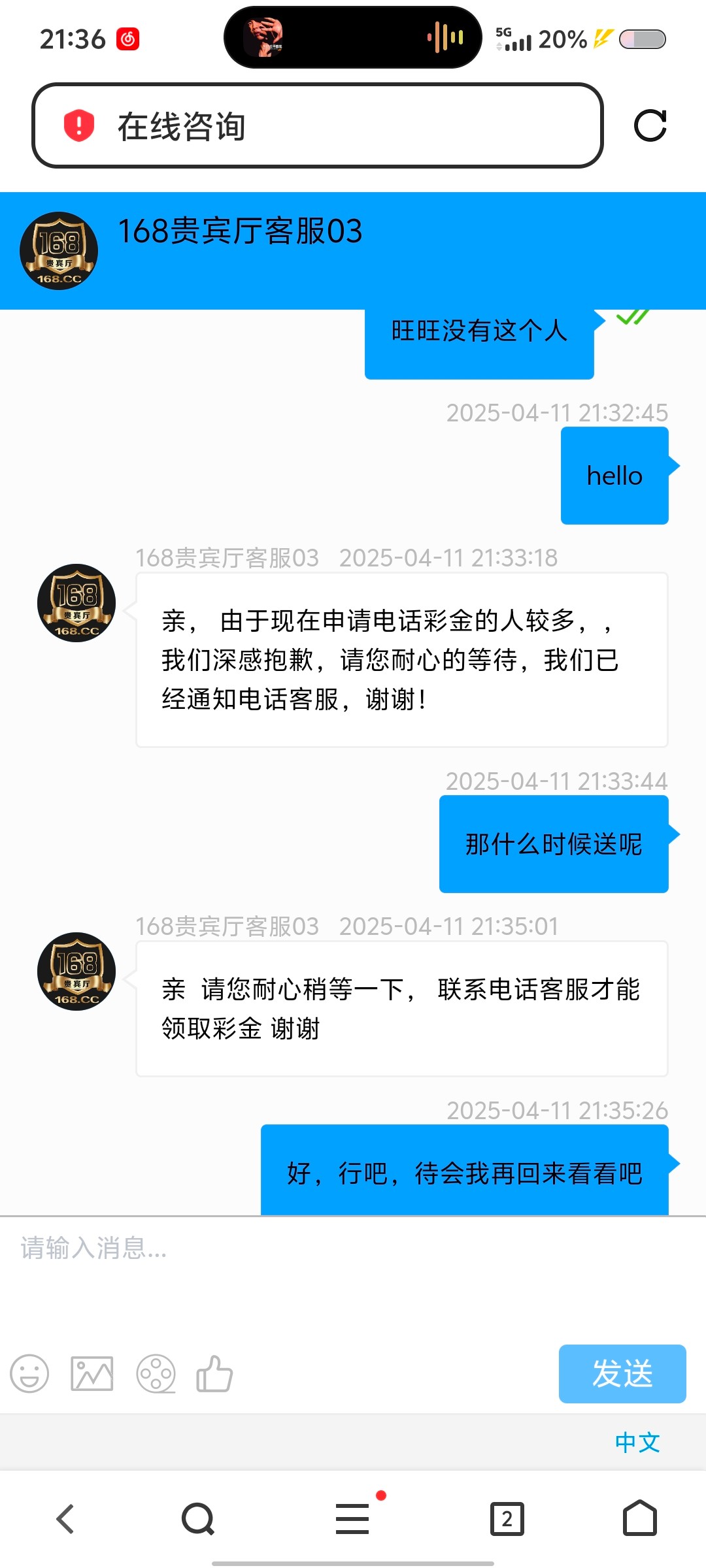706x1568 pixels.
Task: Open the browser search icon
Action: click(196, 1518)
